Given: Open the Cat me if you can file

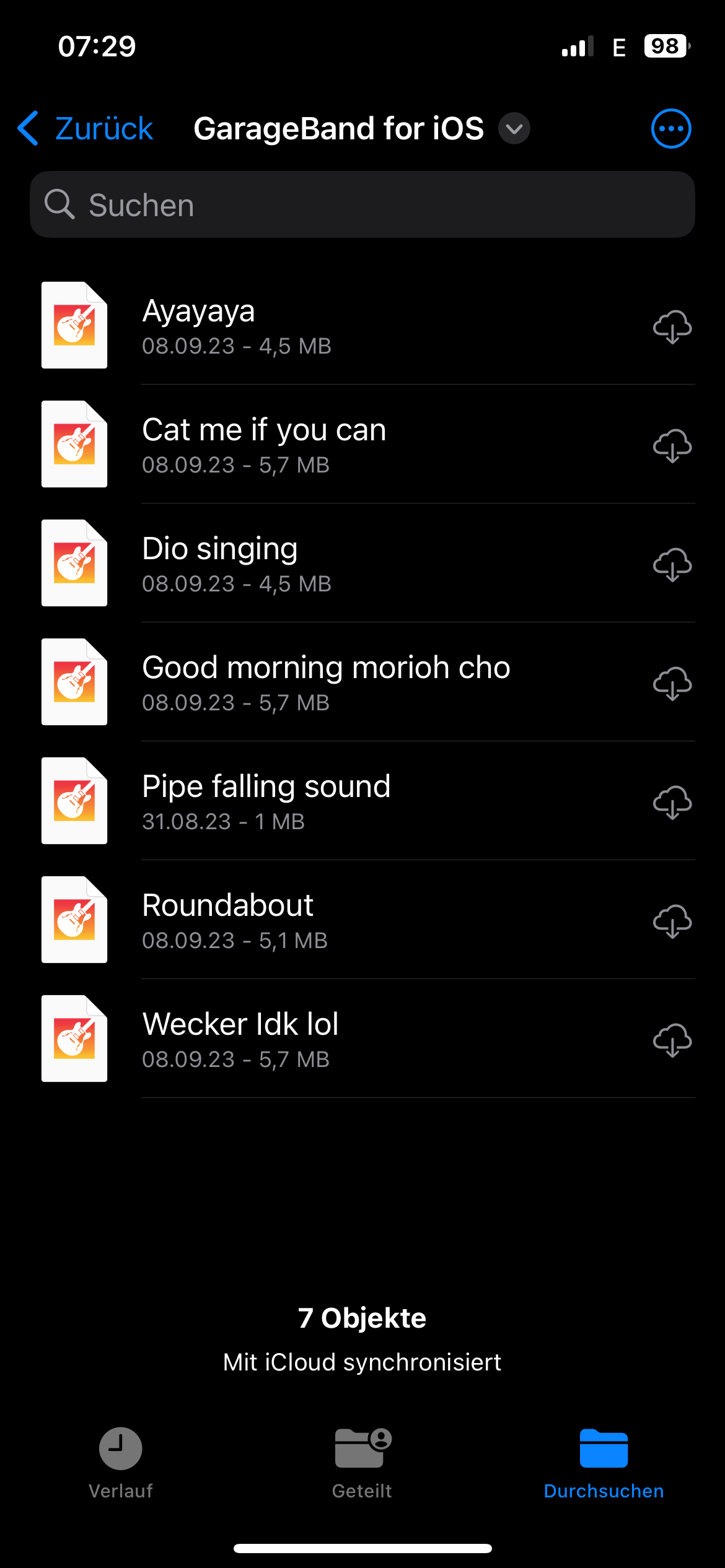Looking at the screenshot, I should [264, 444].
